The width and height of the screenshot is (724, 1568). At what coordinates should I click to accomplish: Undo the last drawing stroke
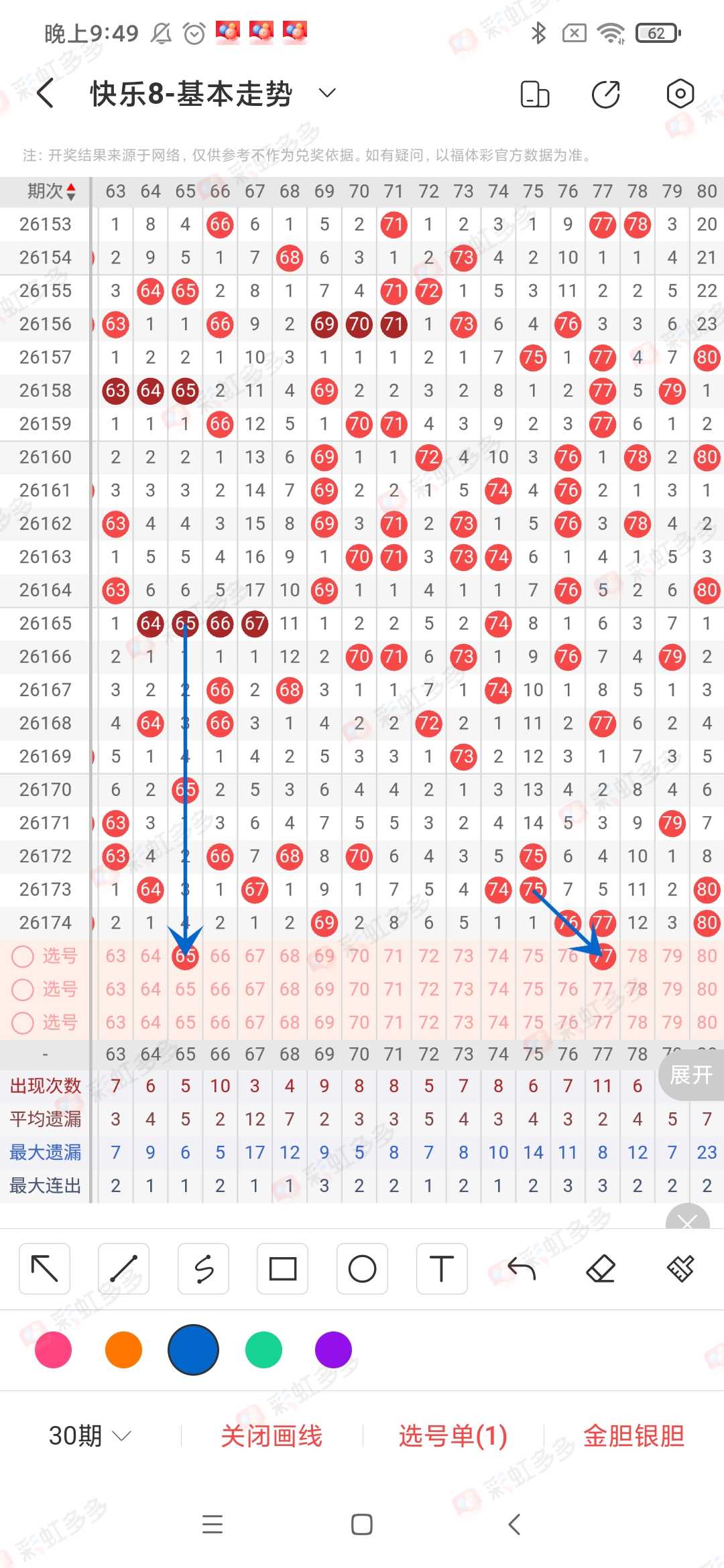[x=522, y=1268]
